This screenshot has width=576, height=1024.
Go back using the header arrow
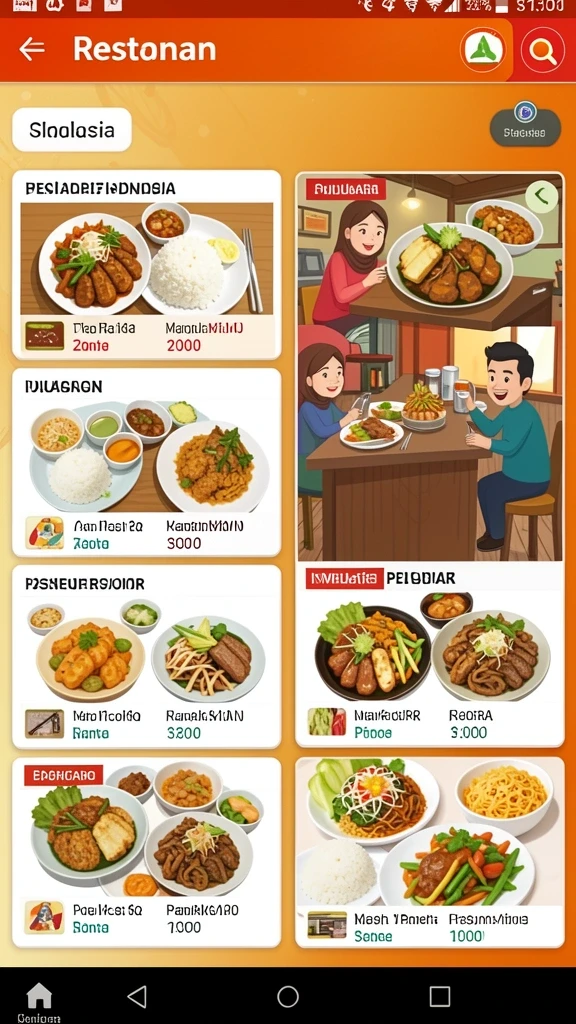pos(31,49)
